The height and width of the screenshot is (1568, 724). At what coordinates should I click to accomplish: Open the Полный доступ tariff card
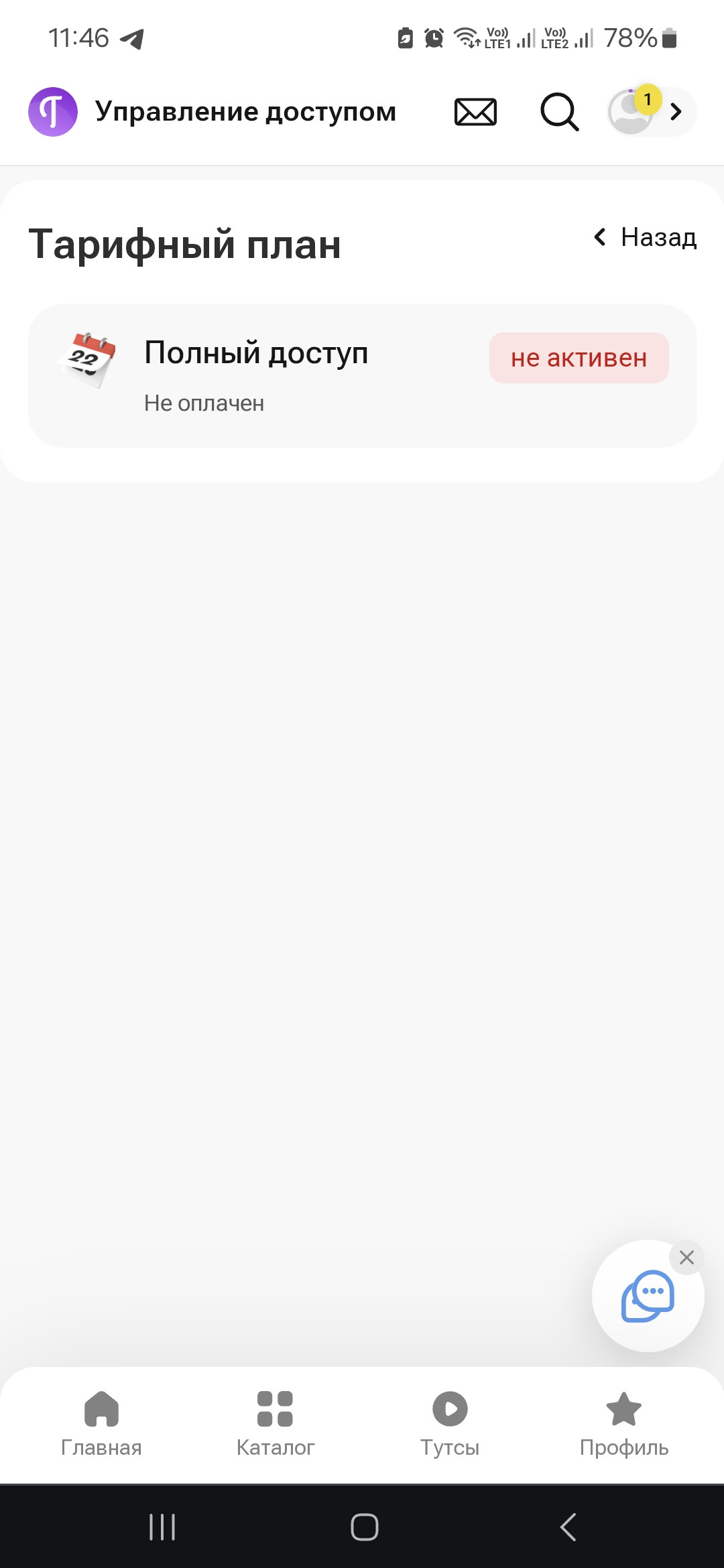tap(363, 376)
